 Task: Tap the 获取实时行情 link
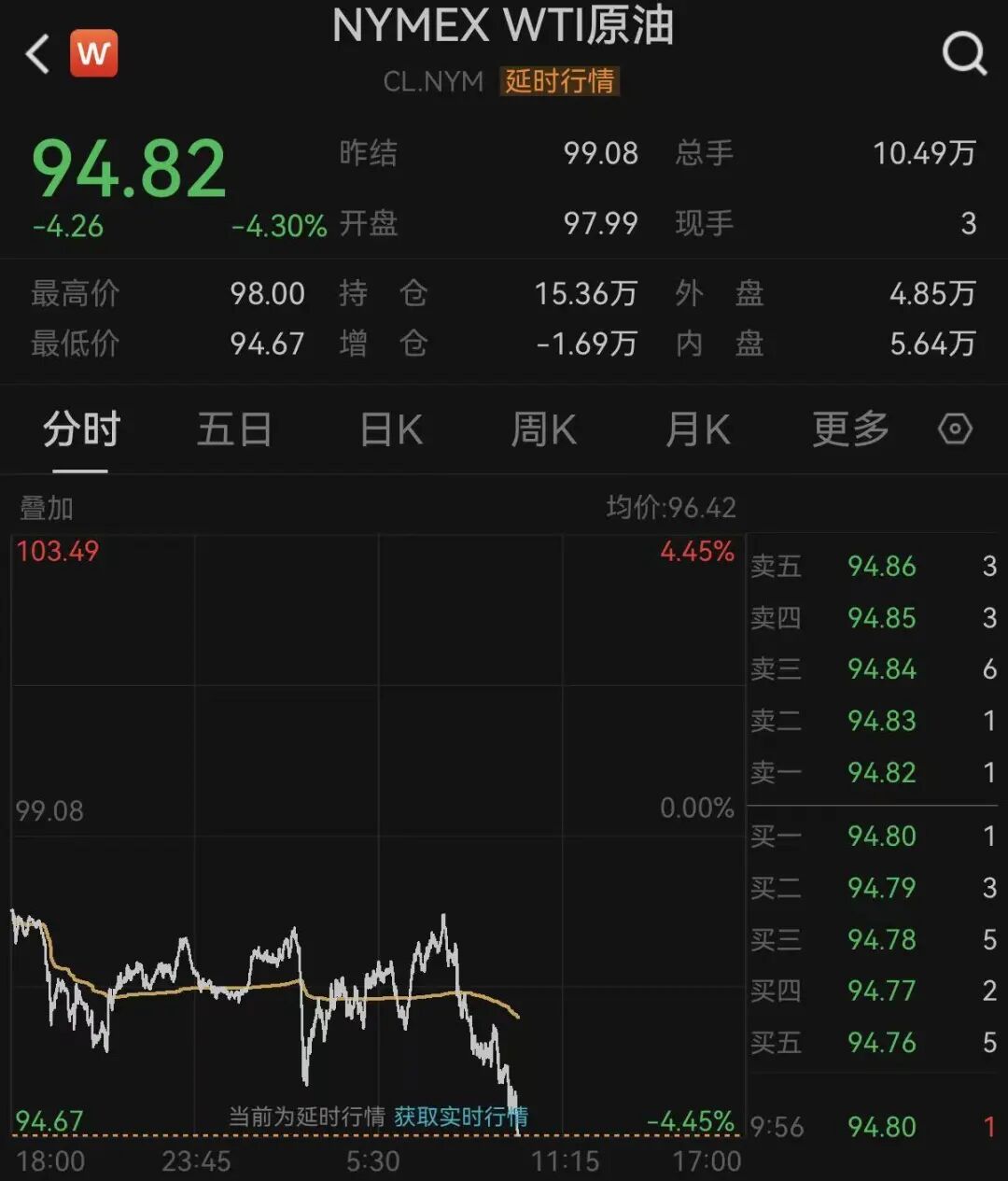click(461, 1117)
